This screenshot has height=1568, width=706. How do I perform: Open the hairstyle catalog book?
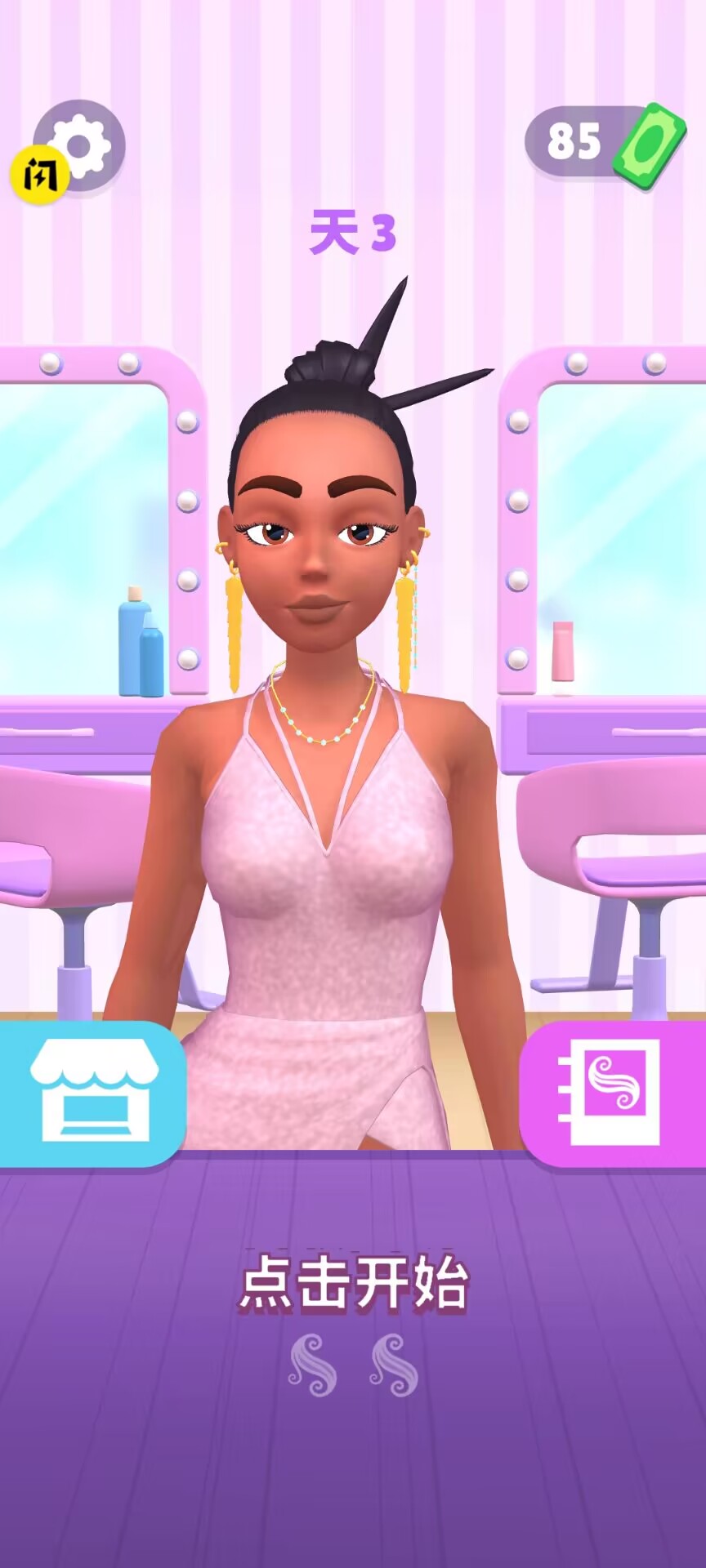click(611, 1093)
